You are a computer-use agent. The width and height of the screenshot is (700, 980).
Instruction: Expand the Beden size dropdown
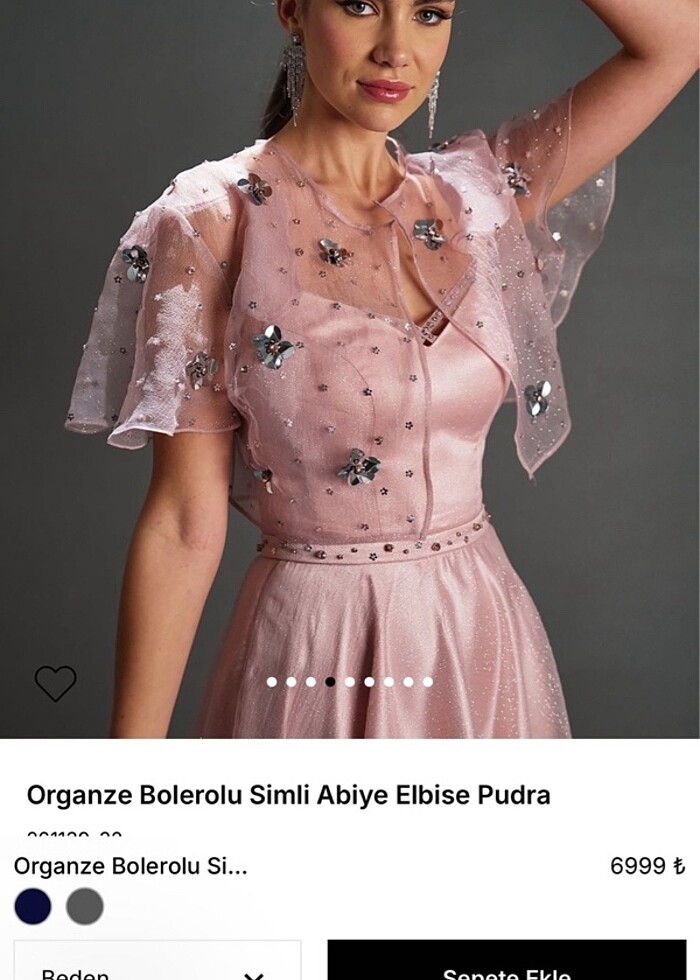(x=157, y=965)
